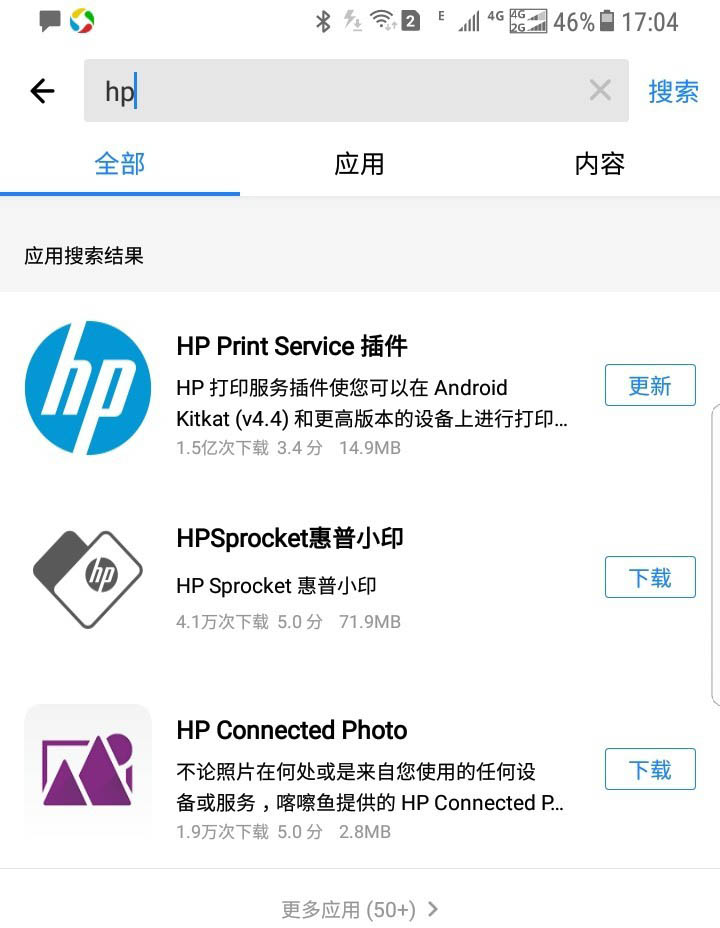The width and height of the screenshot is (720, 928).
Task: Expand 更多应用 (50+) results
Action: point(360,909)
